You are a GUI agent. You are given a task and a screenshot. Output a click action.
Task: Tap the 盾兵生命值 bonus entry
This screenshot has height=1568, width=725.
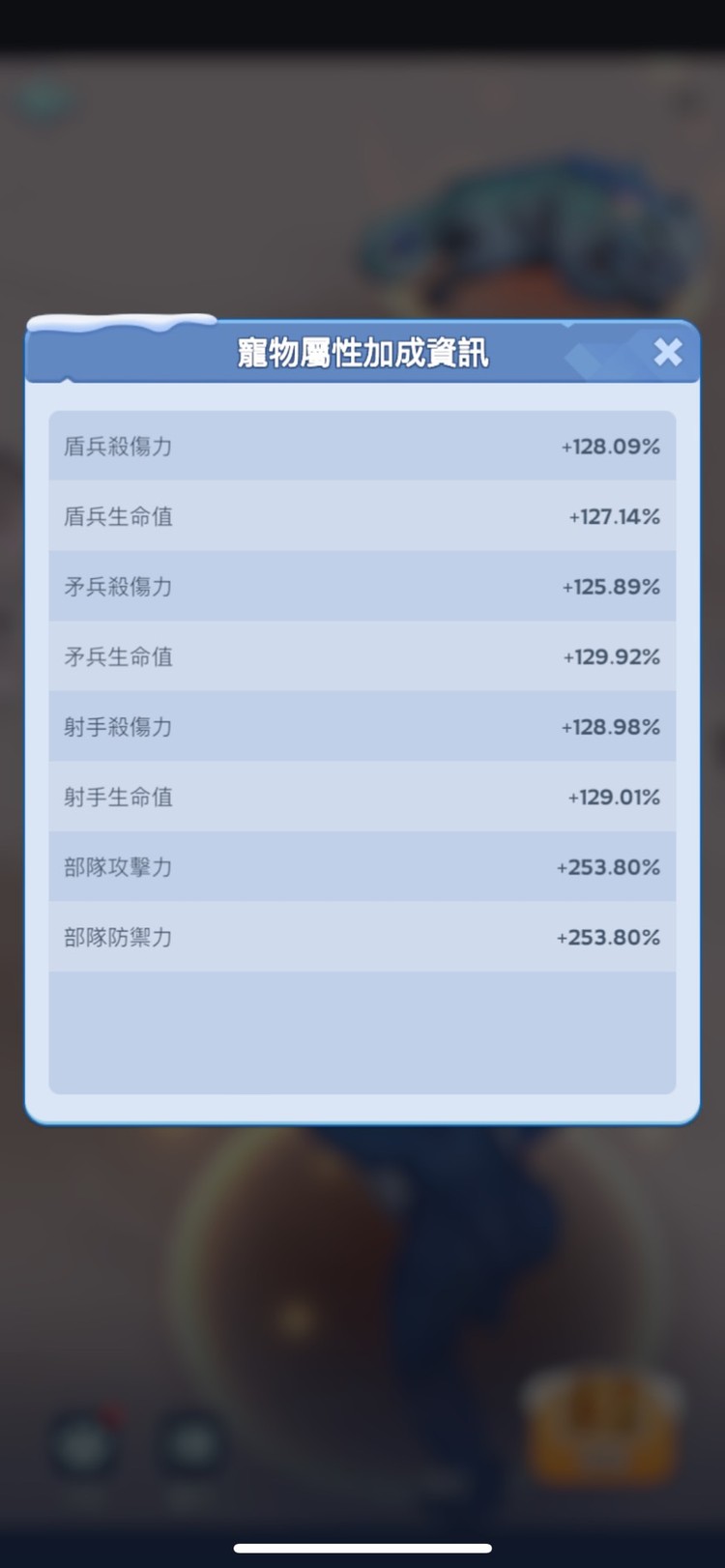point(362,516)
